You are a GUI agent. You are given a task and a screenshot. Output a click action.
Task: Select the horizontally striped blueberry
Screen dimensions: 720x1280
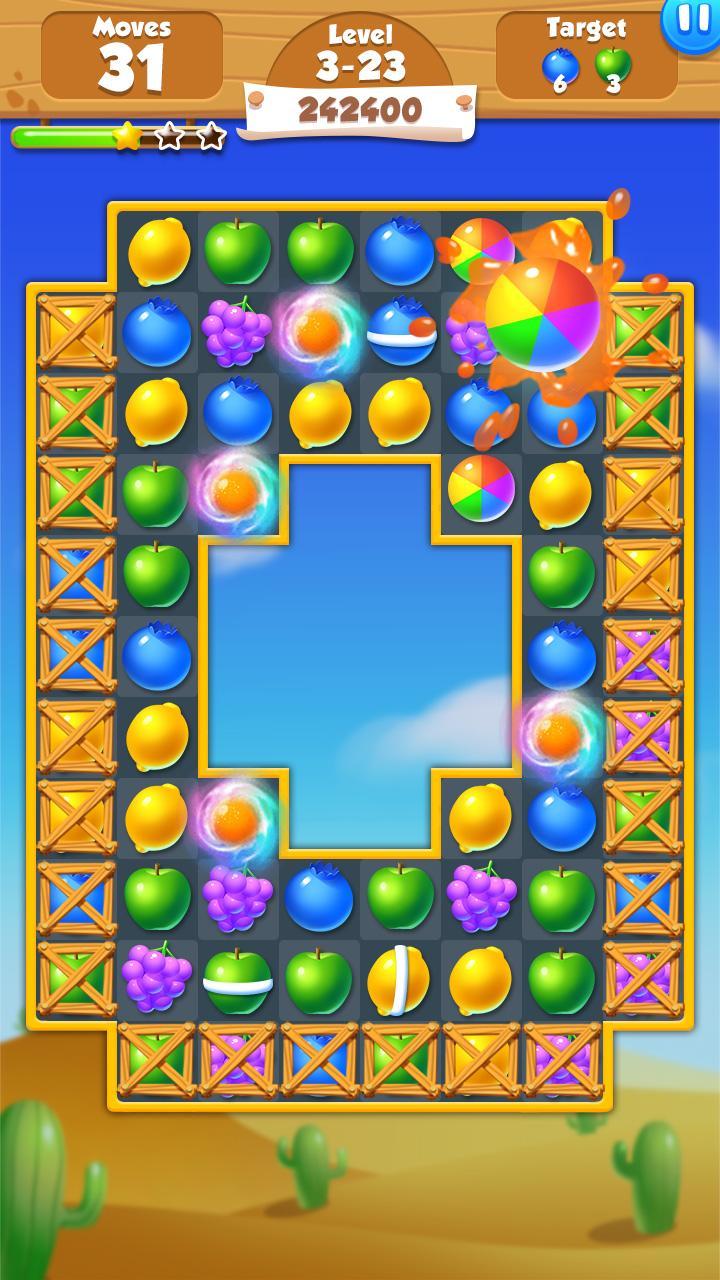401,332
